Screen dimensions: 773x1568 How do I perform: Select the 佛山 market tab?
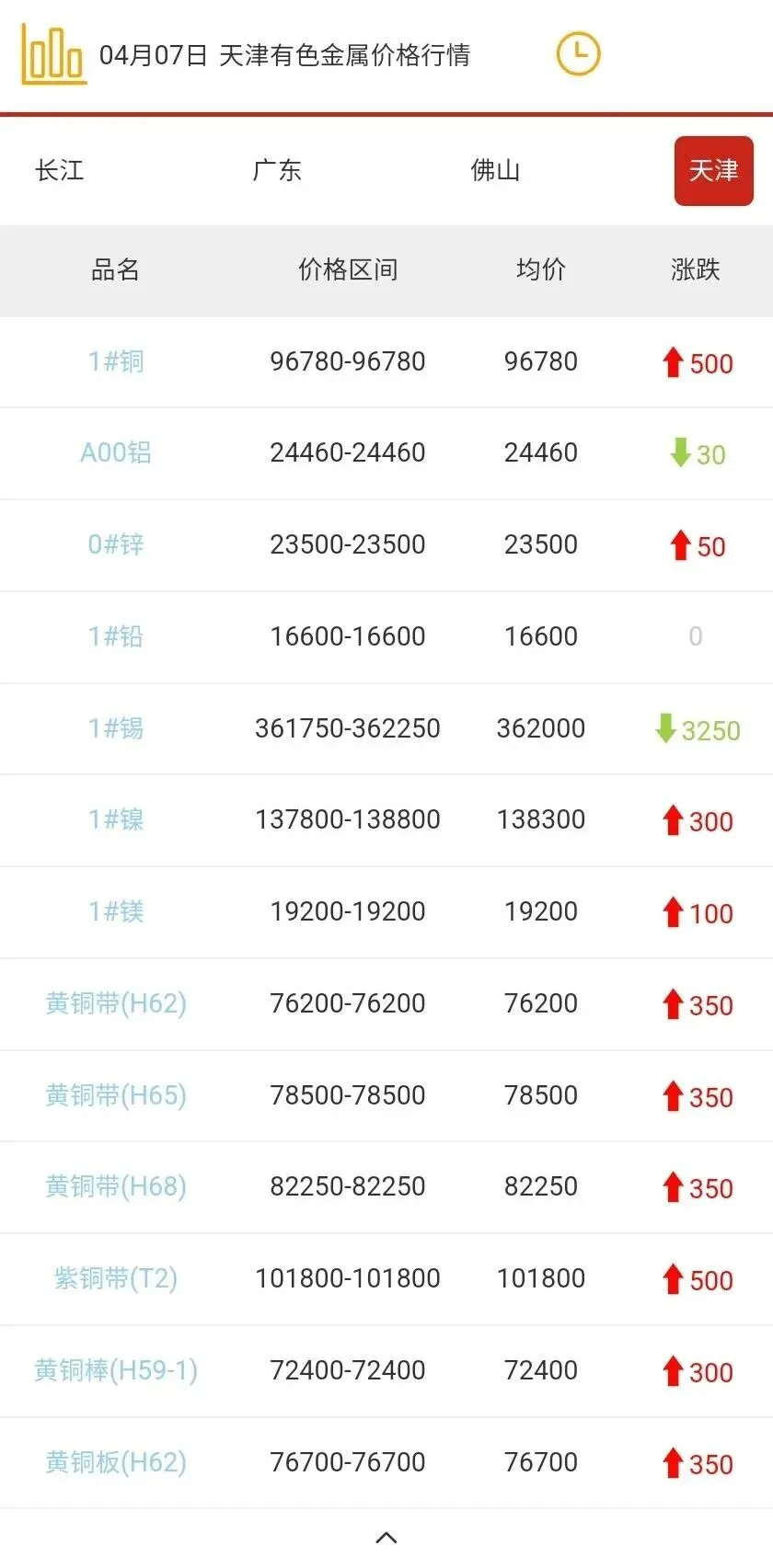tap(495, 170)
